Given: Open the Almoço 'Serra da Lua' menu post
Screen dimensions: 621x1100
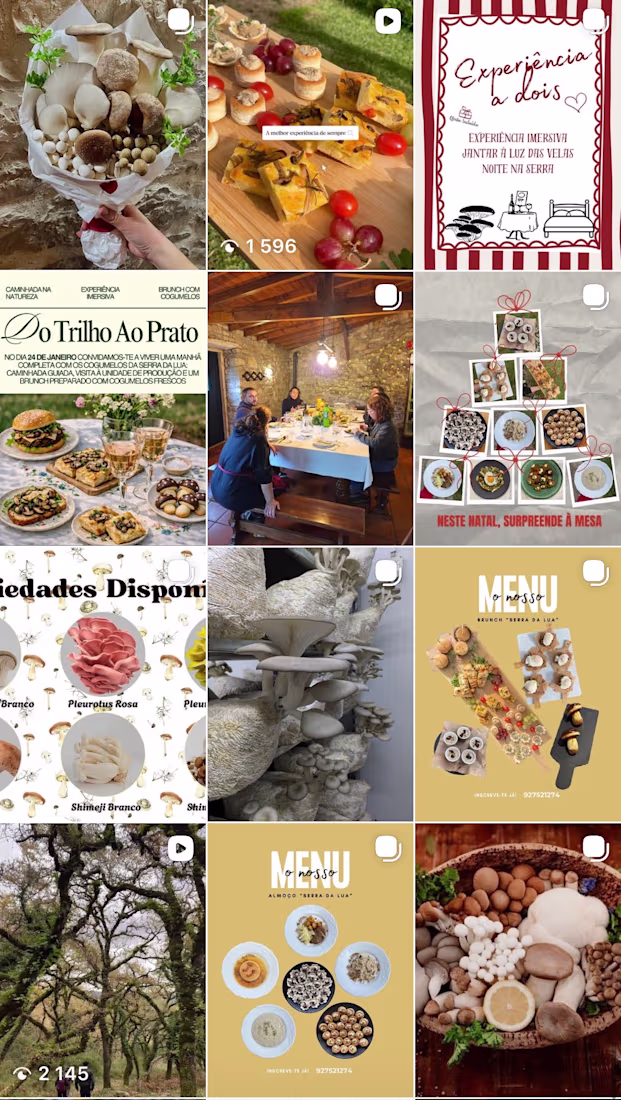Looking at the screenshot, I should 310,960.
